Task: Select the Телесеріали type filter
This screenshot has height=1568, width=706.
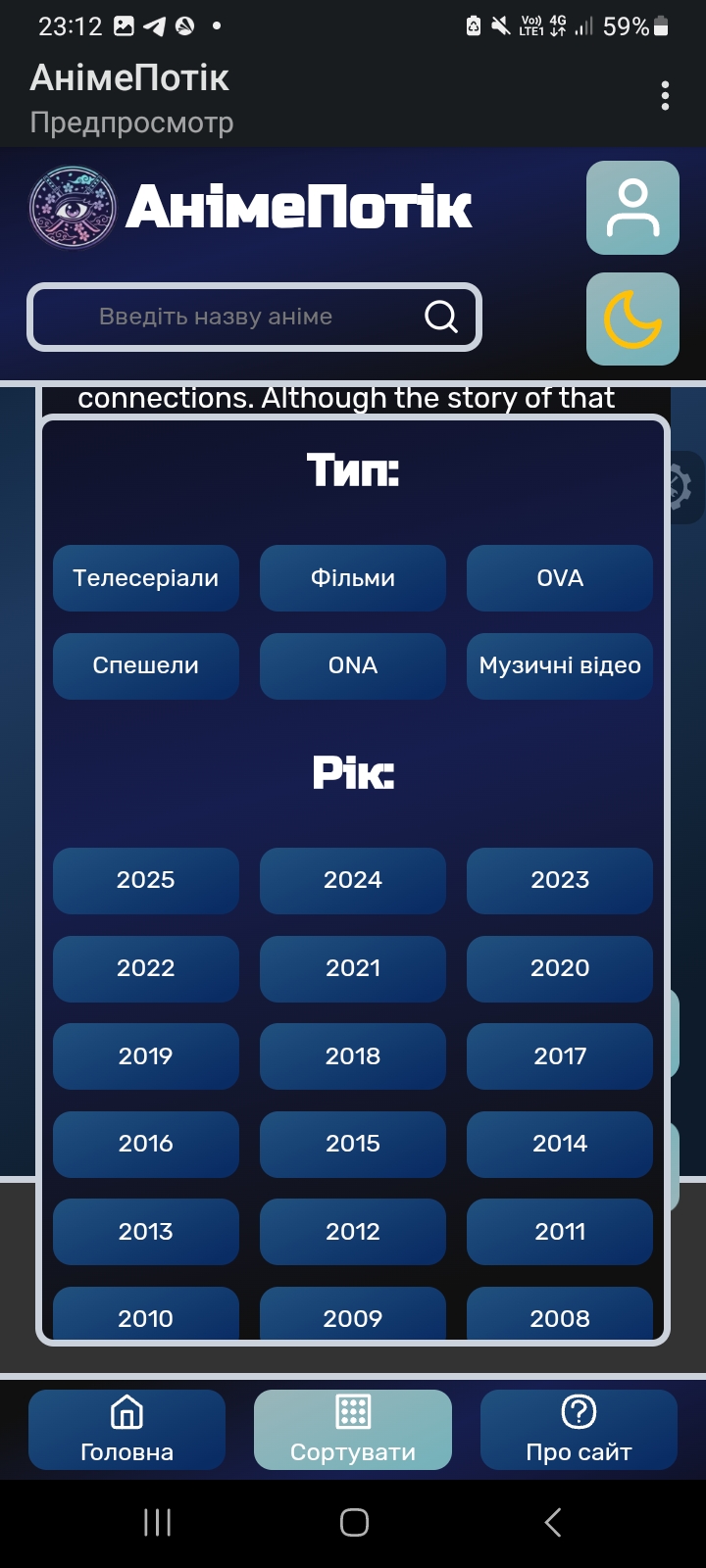Action: click(x=146, y=578)
